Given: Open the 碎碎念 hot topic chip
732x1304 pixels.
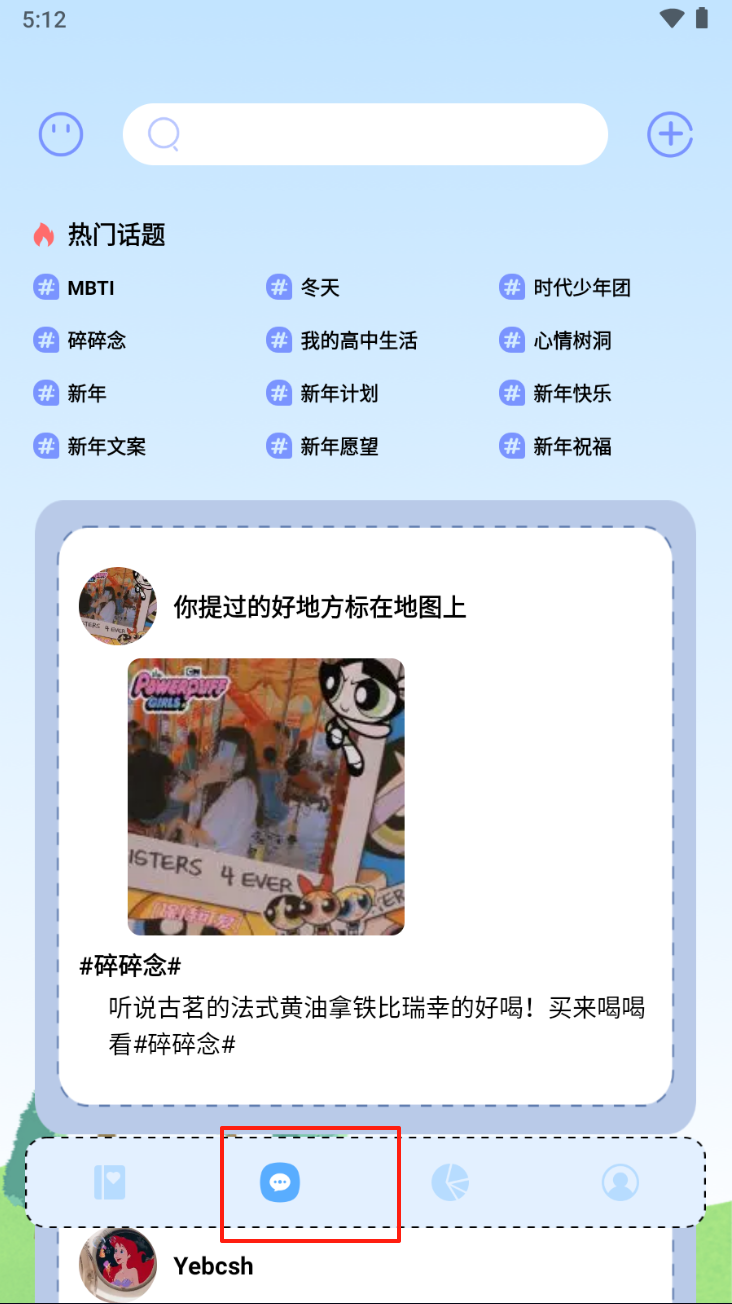Looking at the screenshot, I should coord(80,341).
